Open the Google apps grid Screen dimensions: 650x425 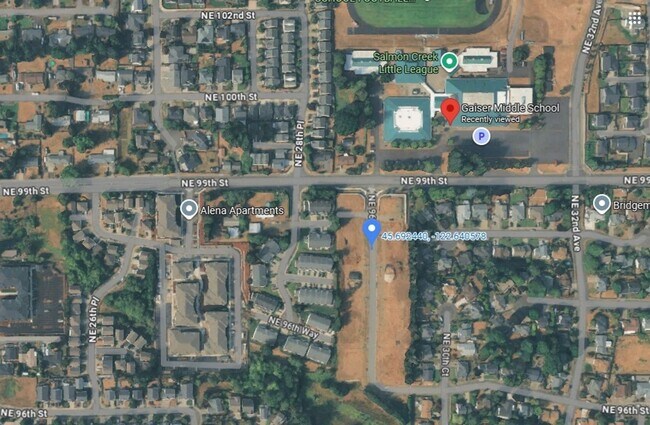tap(634, 19)
